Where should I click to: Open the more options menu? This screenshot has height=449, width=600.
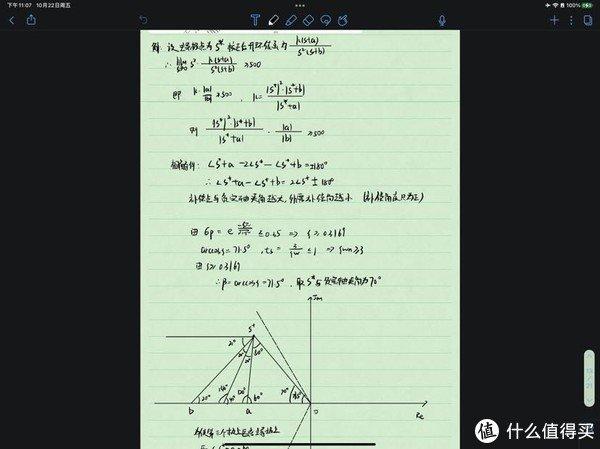(x=571, y=19)
